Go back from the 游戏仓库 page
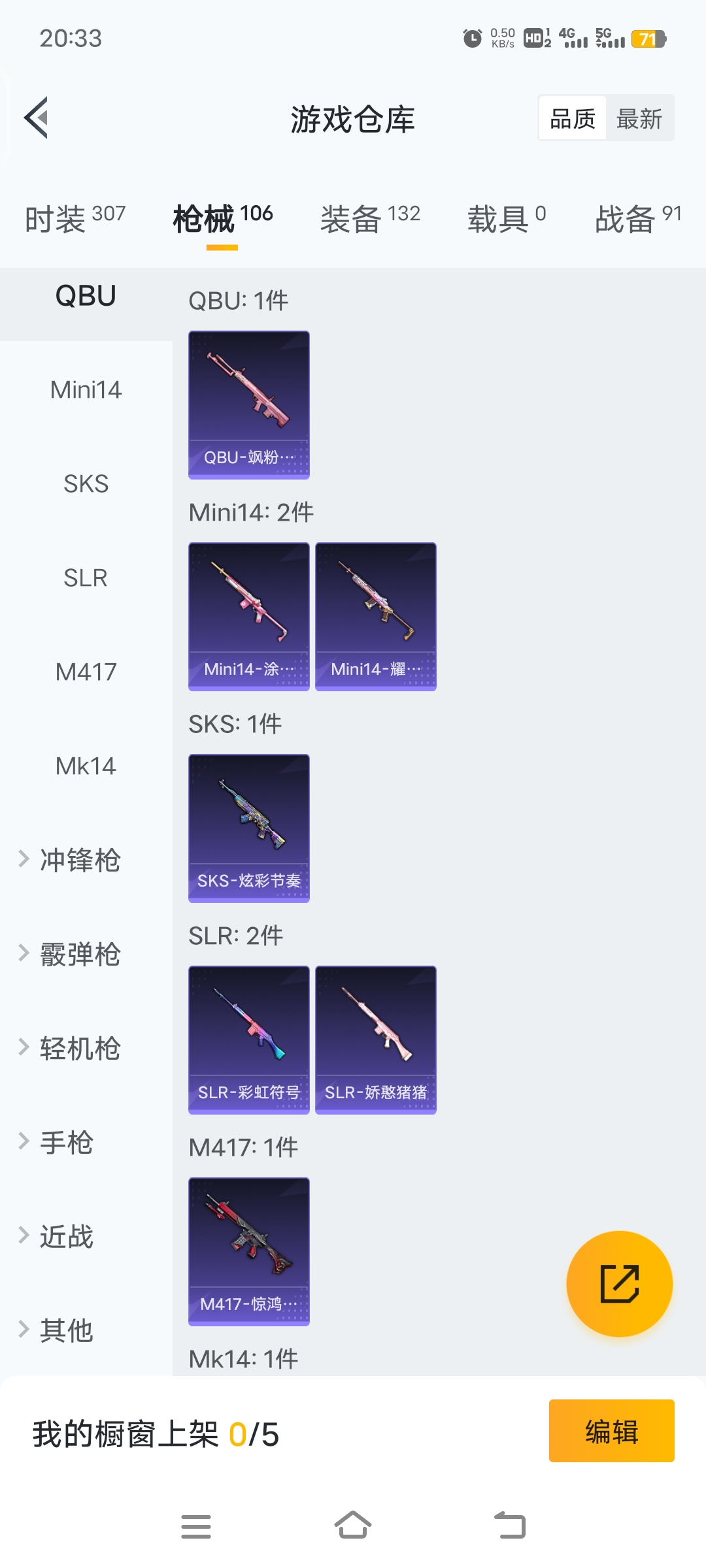This screenshot has width=706, height=1568. click(37, 118)
